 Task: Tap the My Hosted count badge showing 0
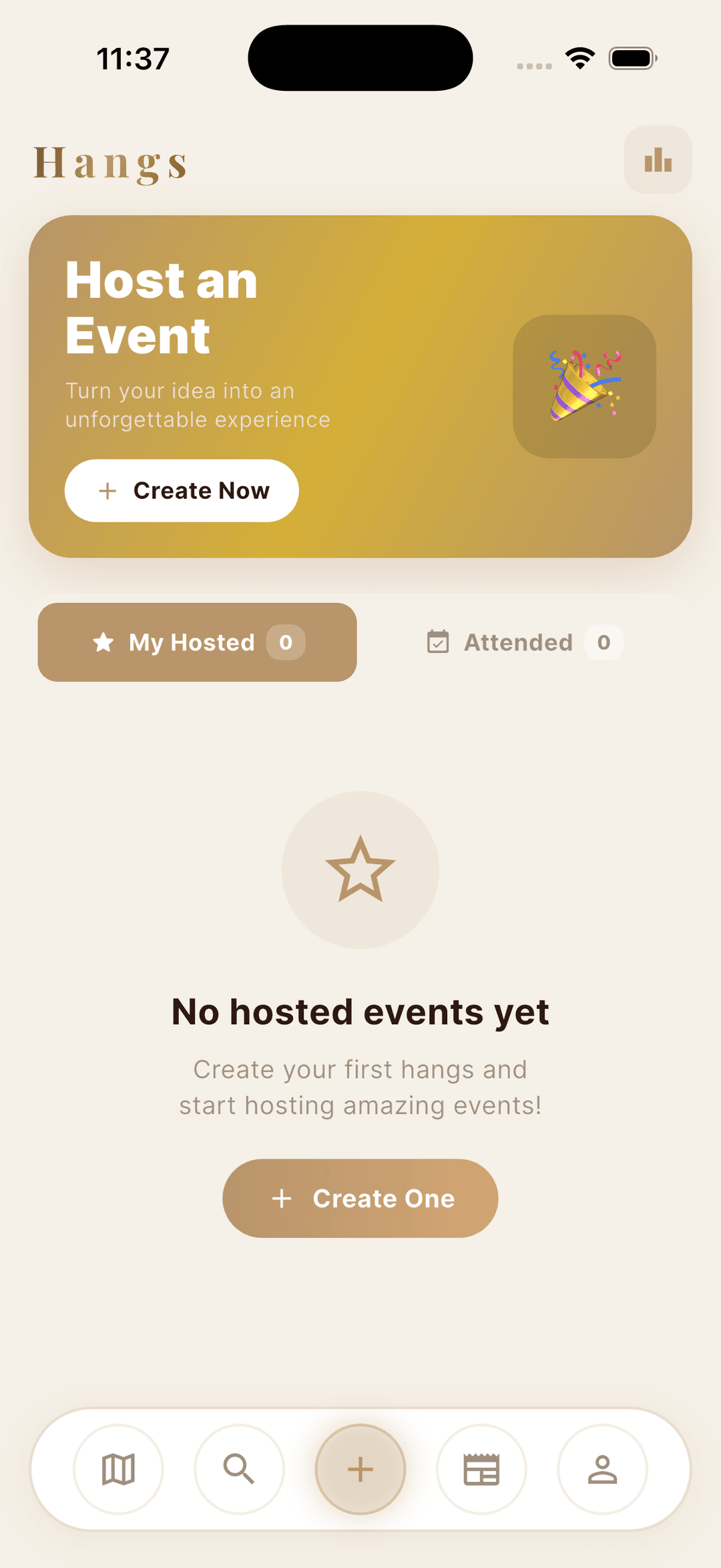coord(286,642)
